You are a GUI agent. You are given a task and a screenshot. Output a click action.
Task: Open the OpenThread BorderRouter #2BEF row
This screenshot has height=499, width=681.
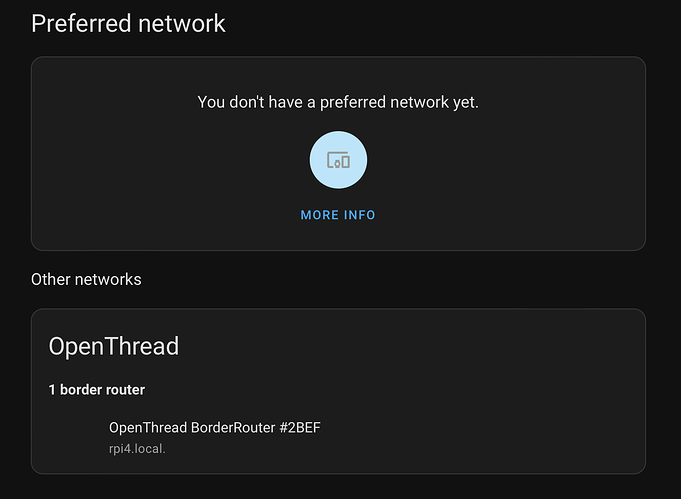click(x=214, y=437)
